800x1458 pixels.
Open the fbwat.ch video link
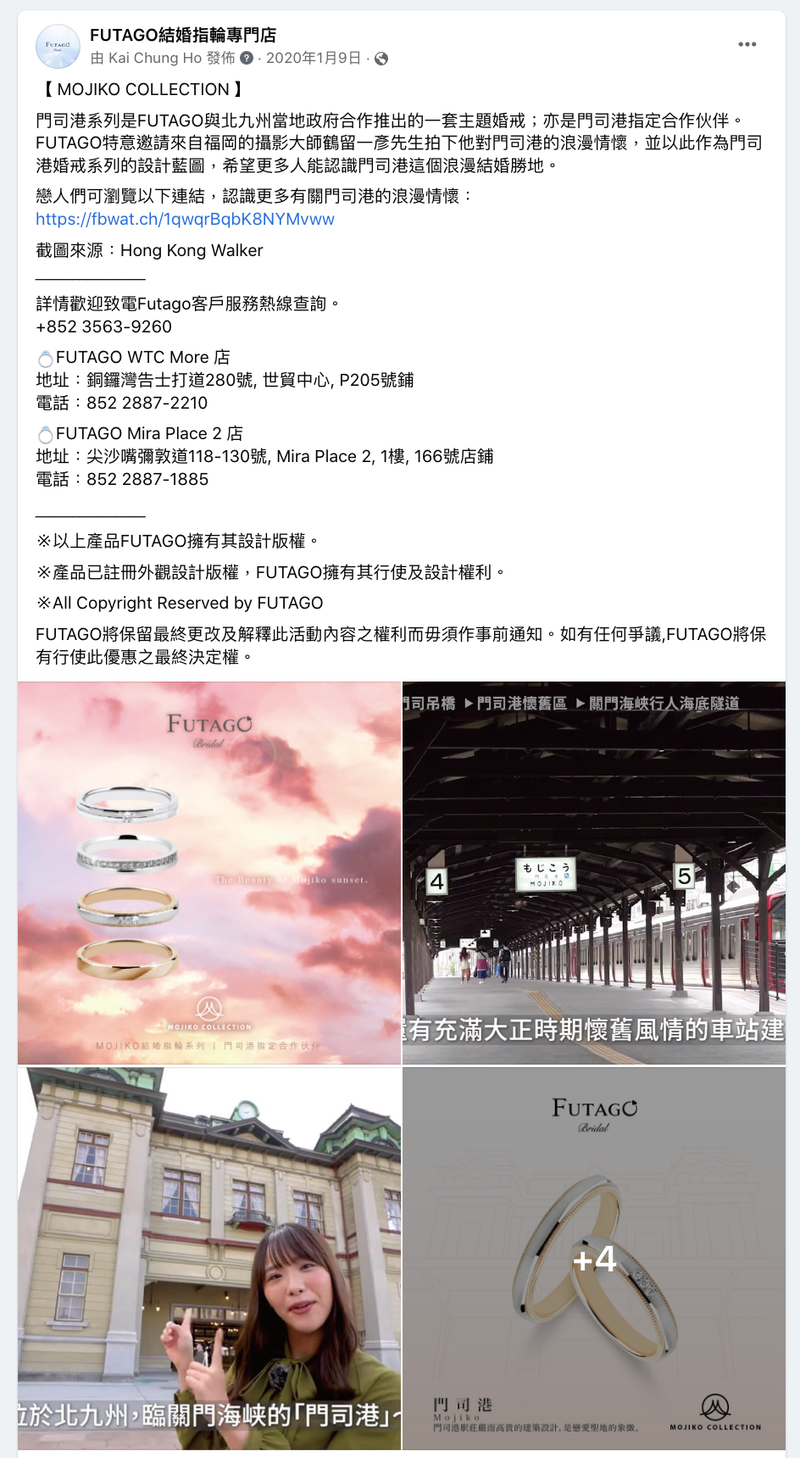click(185, 219)
